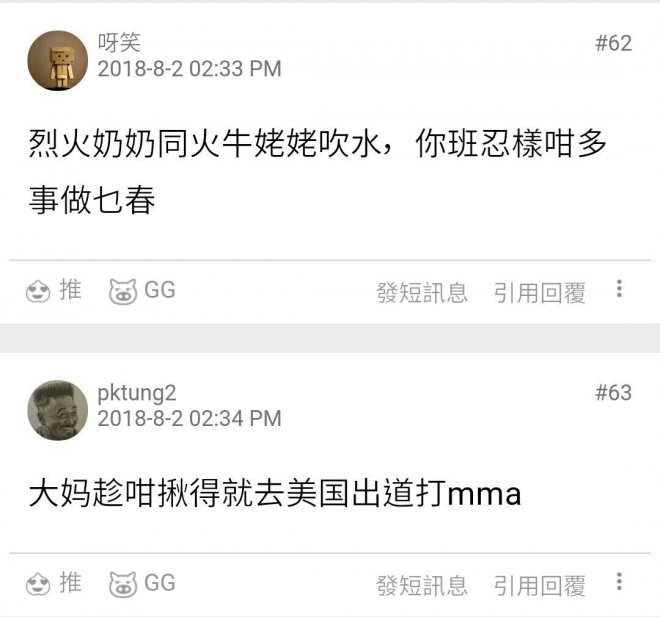Viewport: 660px width, 617px height.
Task: Tap 推 under 呀笑's post #62
Action: point(54,291)
